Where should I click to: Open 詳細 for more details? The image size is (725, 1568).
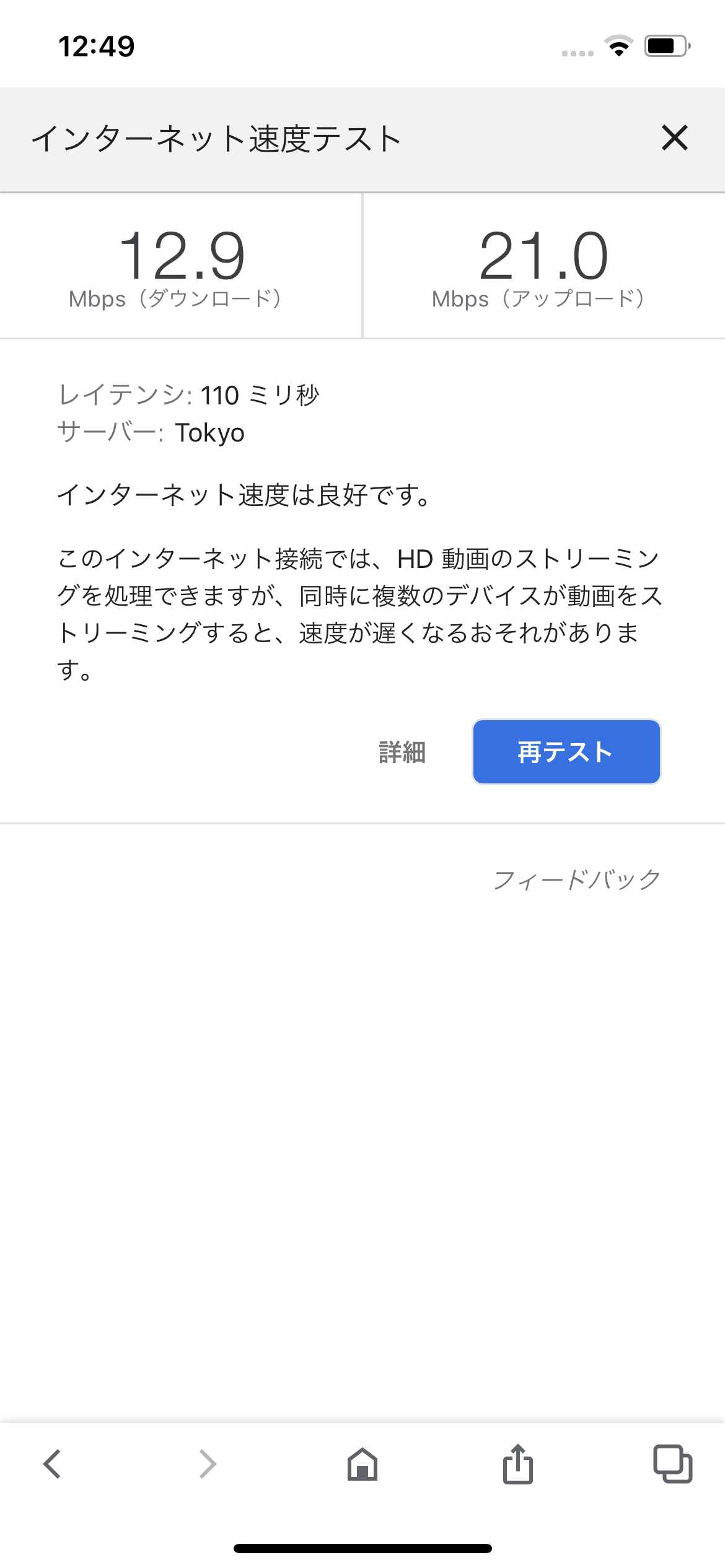402,752
